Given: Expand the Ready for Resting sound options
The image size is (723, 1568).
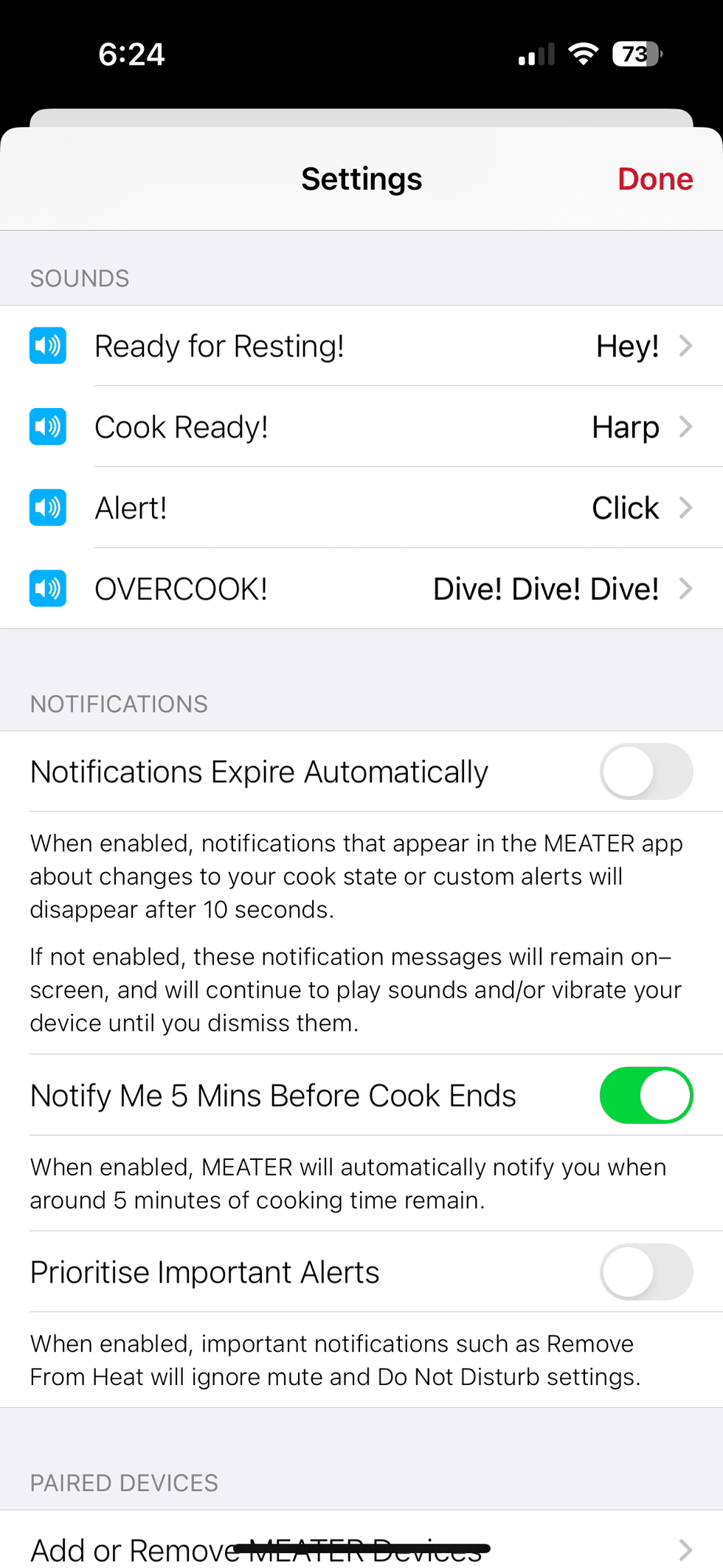Looking at the screenshot, I should click(687, 345).
